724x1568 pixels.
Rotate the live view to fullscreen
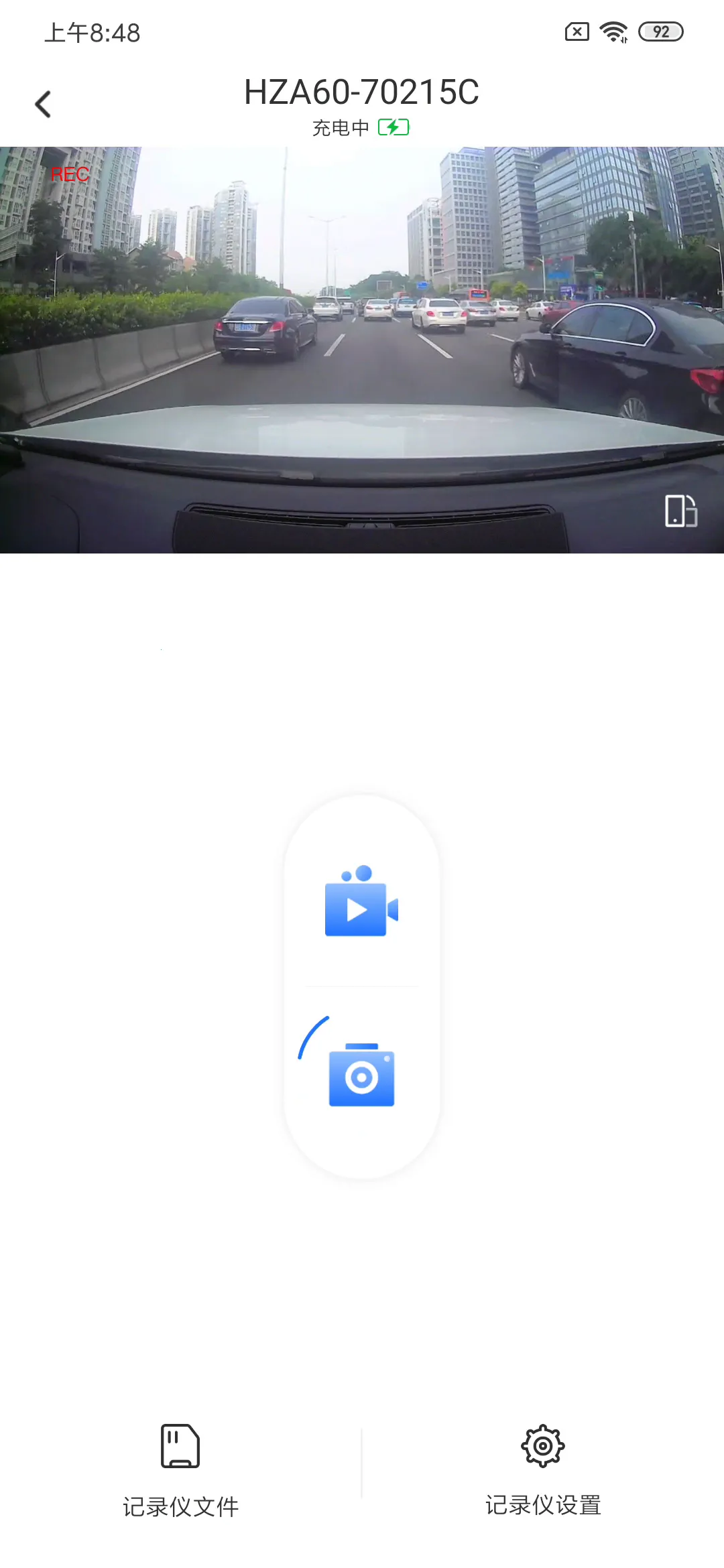(680, 511)
